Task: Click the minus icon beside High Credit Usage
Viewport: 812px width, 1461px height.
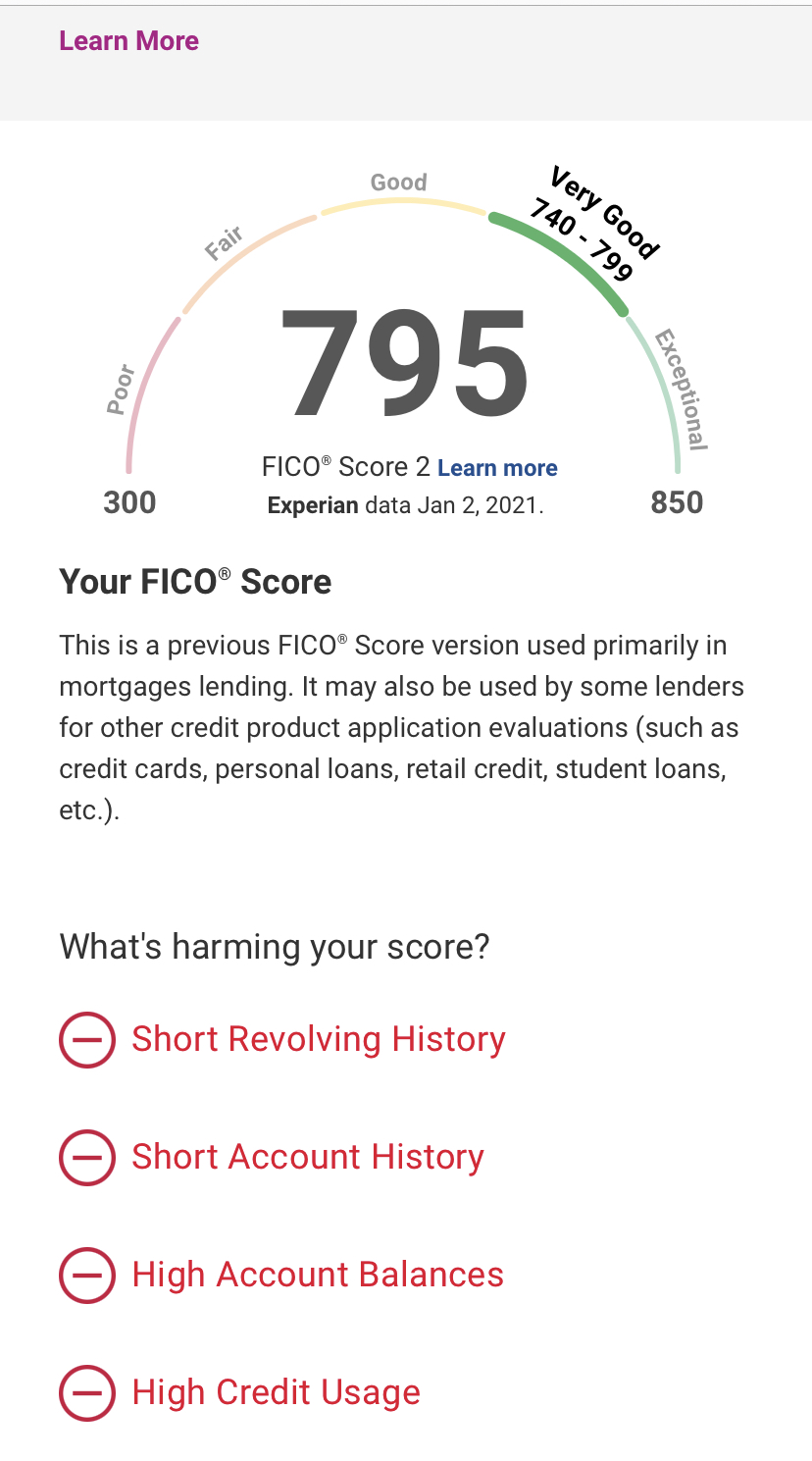Action: pos(86,1391)
